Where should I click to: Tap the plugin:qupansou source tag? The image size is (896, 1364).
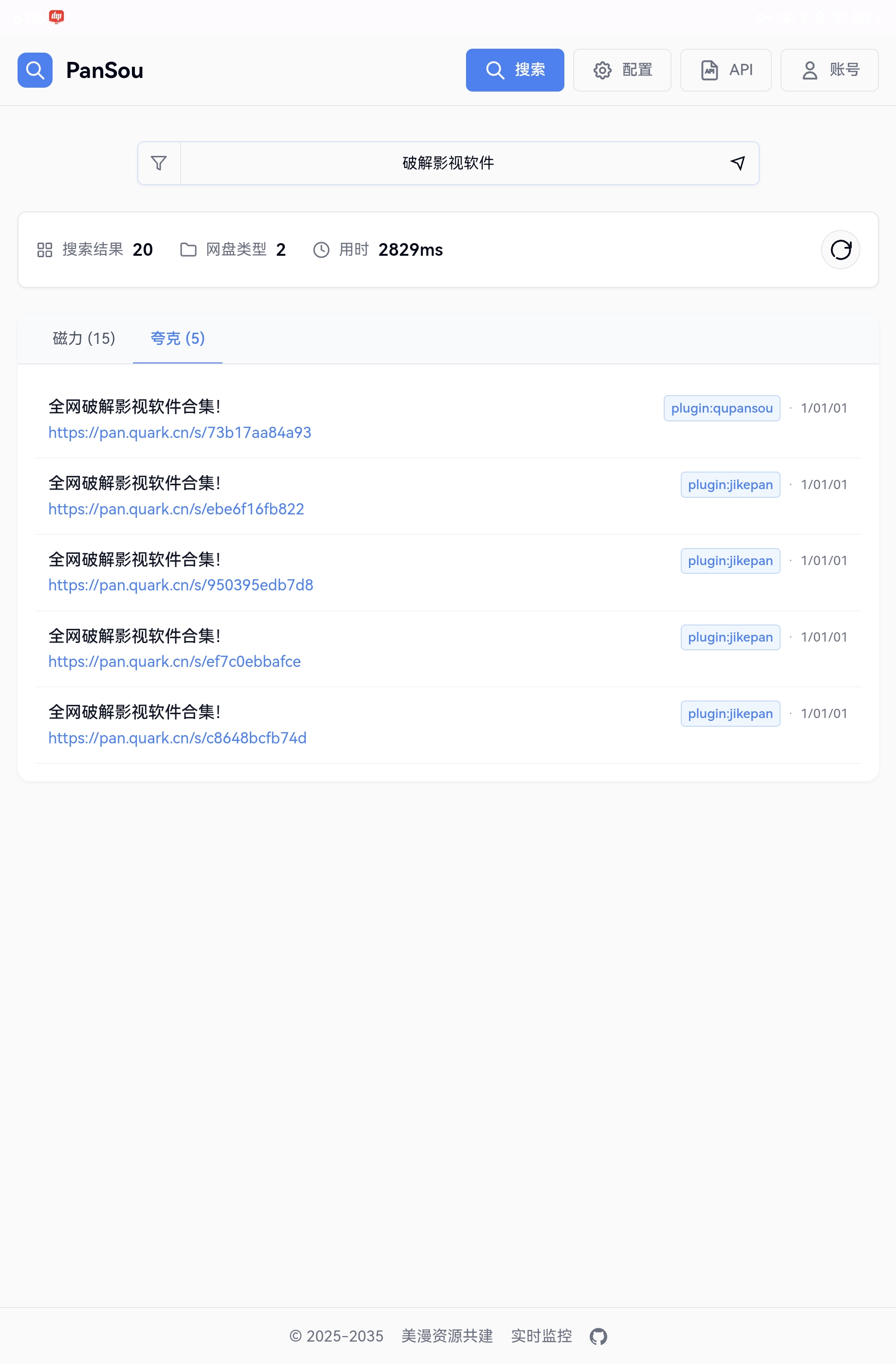point(721,408)
